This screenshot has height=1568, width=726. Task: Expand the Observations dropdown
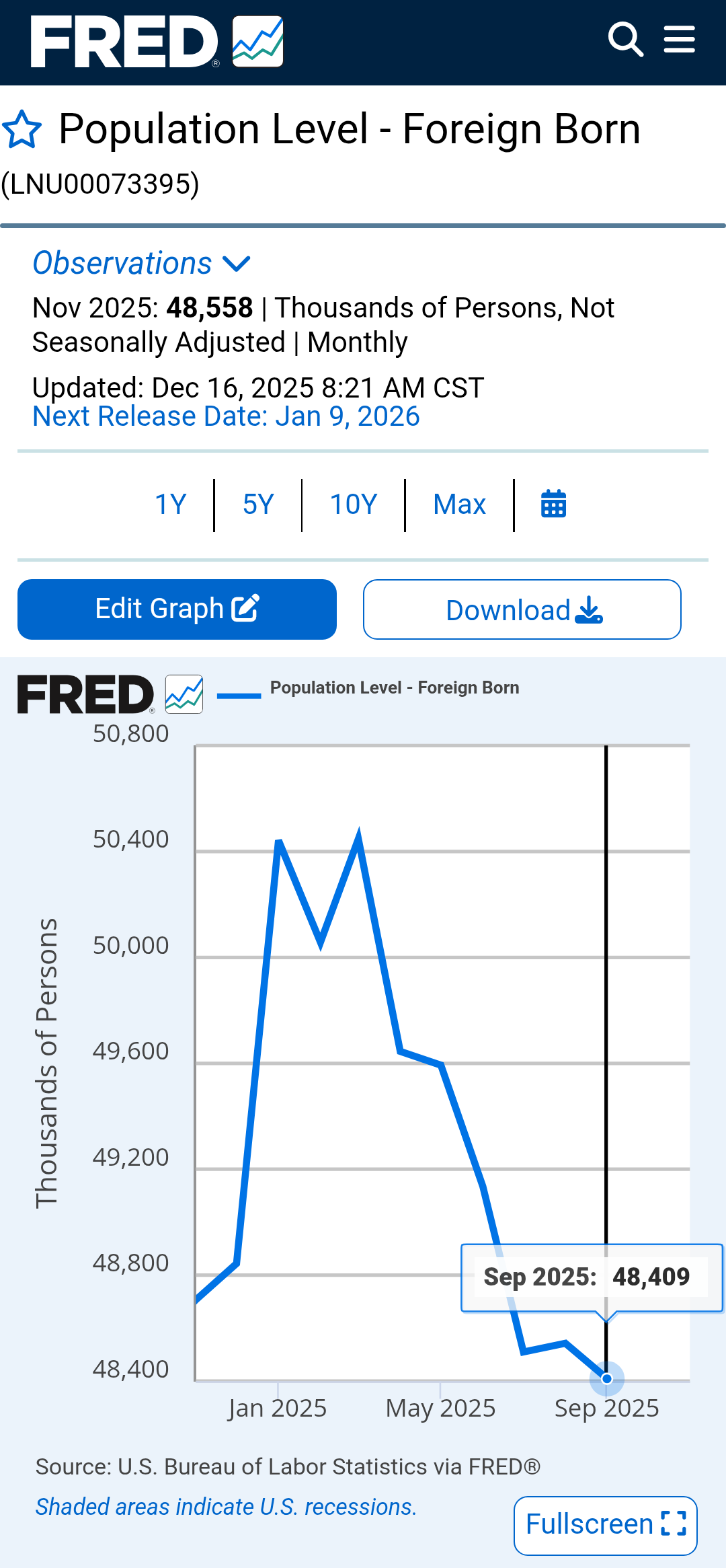(x=142, y=263)
